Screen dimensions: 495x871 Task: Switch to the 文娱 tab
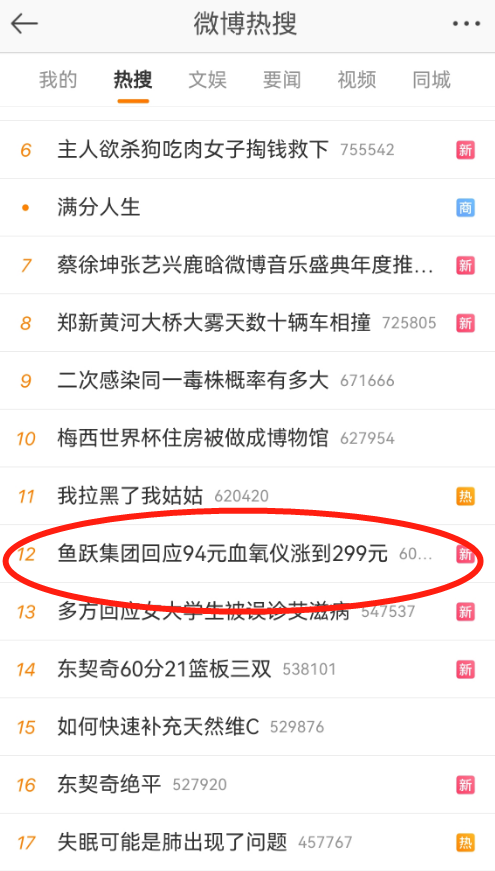[x=207, y=80]
